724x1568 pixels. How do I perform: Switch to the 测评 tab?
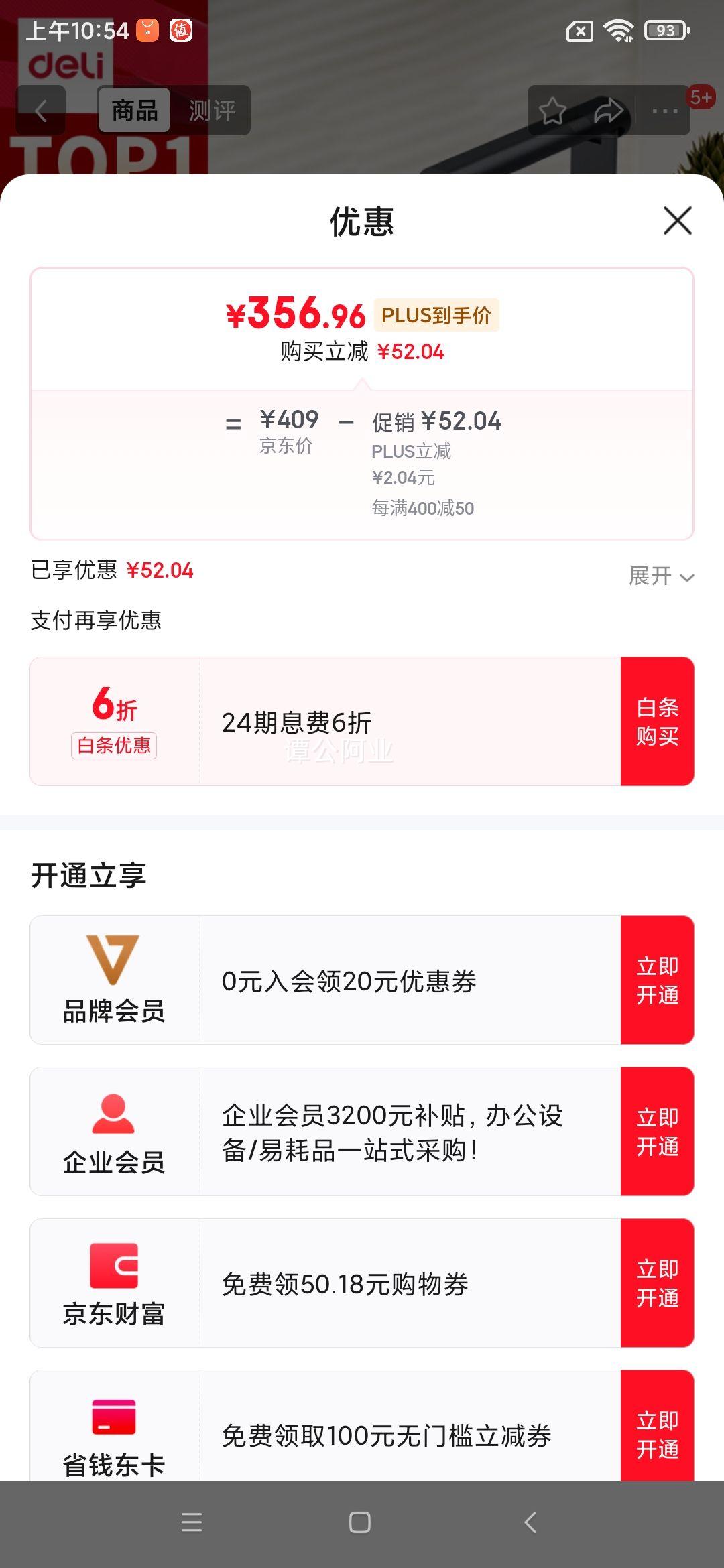point(212,111)
